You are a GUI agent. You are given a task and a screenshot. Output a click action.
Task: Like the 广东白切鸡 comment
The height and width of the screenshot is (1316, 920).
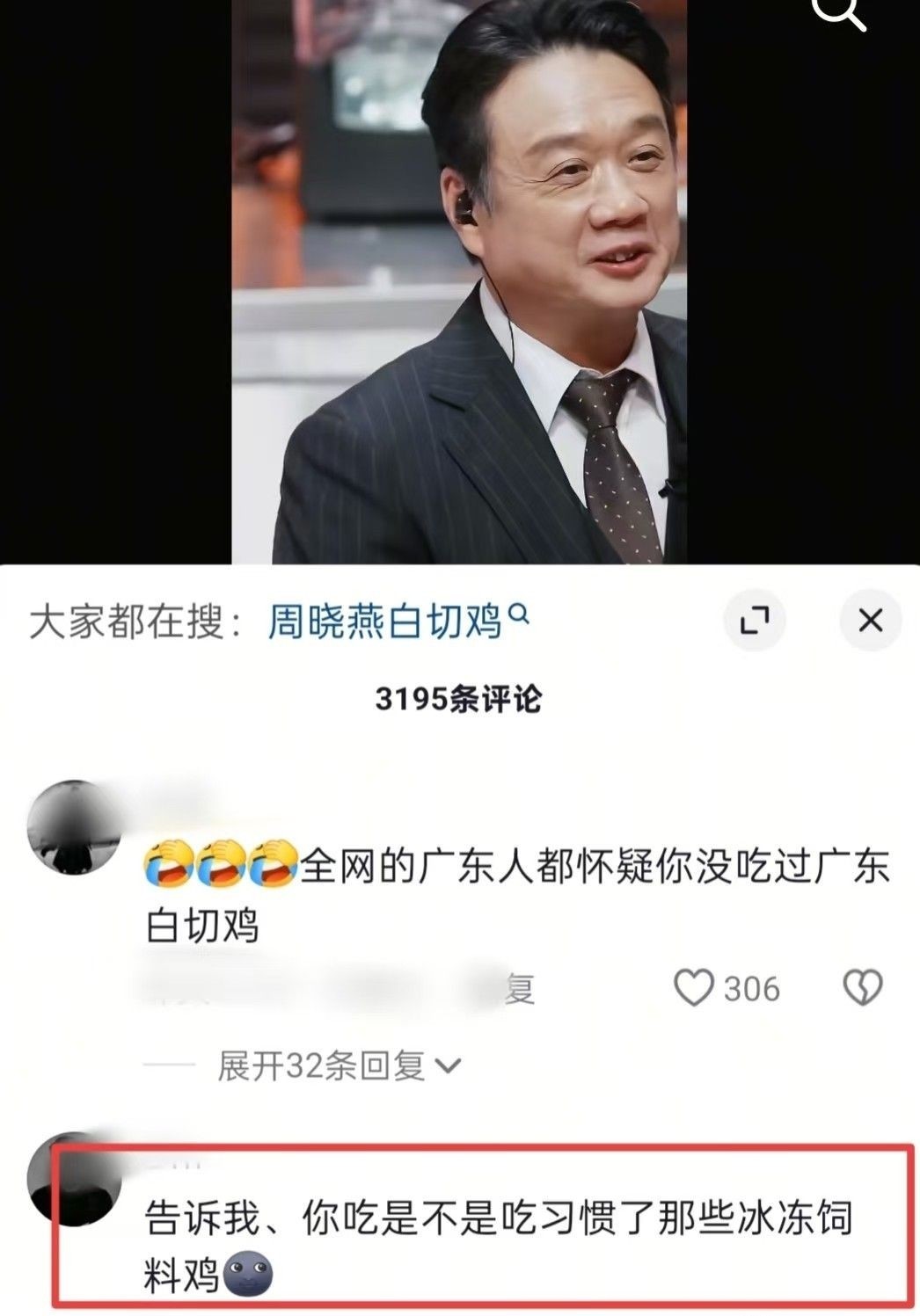[x=694, y=988]
